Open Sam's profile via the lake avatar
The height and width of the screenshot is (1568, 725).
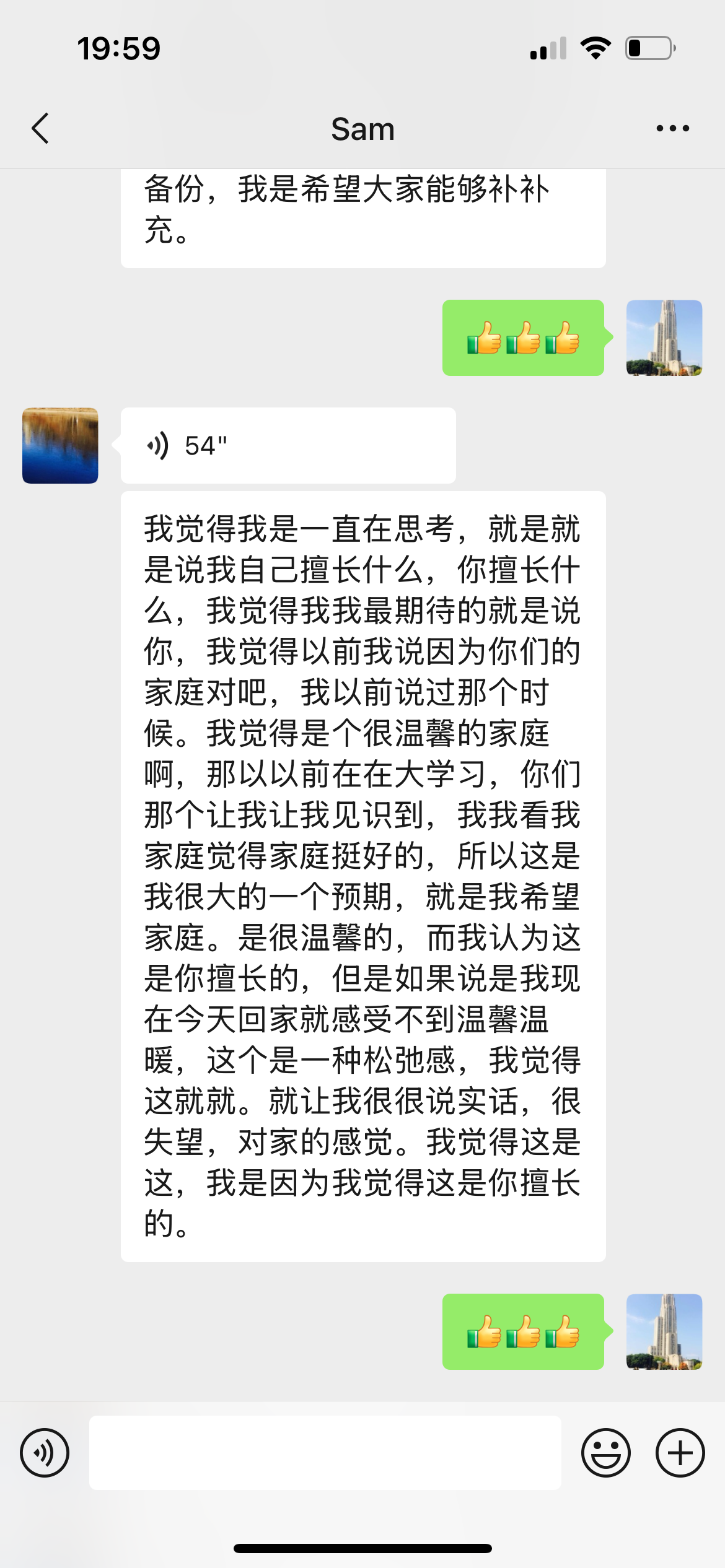[60, 445]
